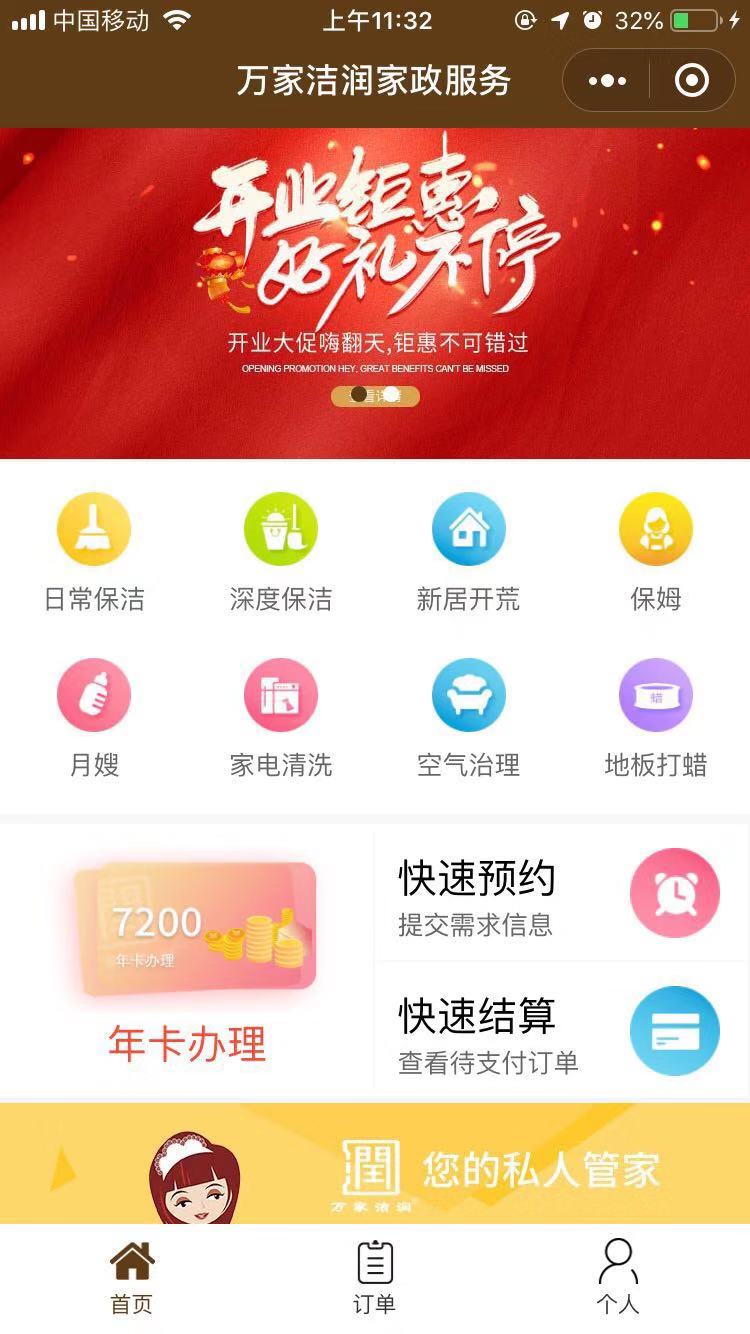The width and height of the screenshot is (750, 1334).
Task: Close the mini program via circle icon
Action: [692, 81]
